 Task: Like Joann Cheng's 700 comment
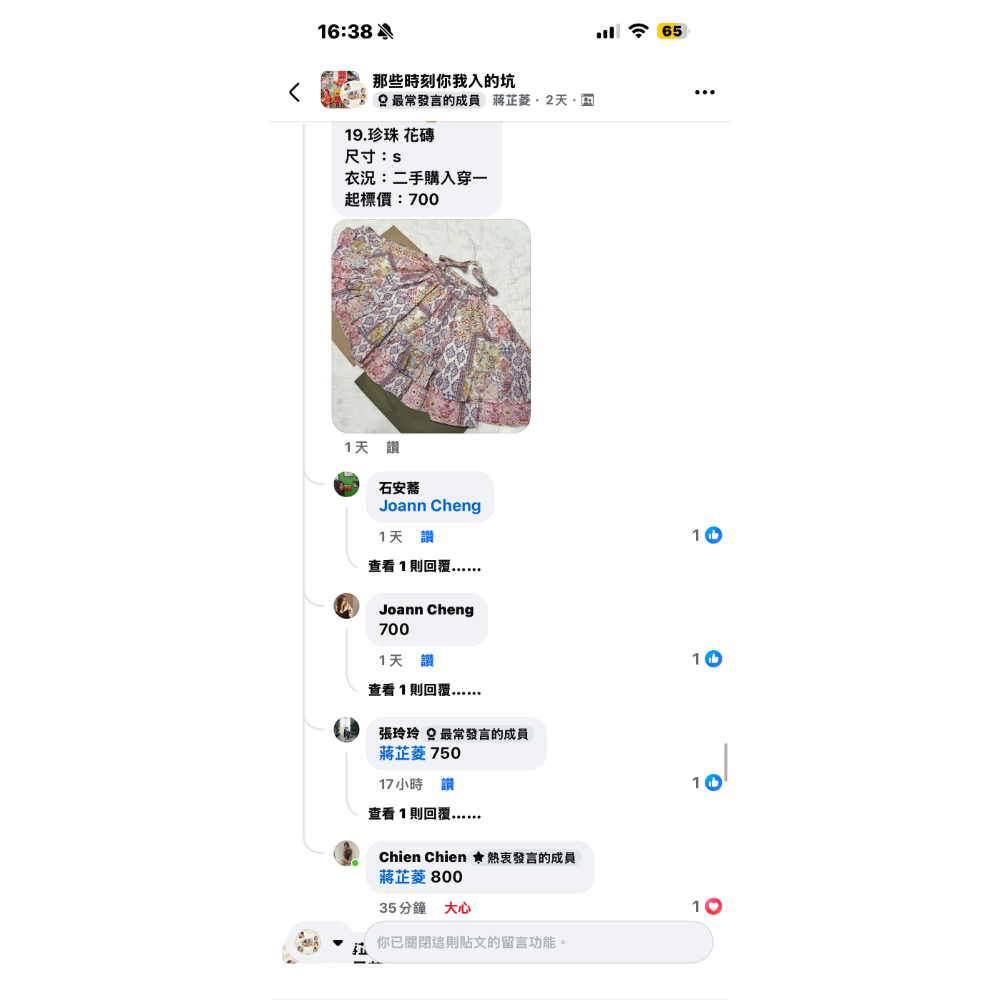427,661
